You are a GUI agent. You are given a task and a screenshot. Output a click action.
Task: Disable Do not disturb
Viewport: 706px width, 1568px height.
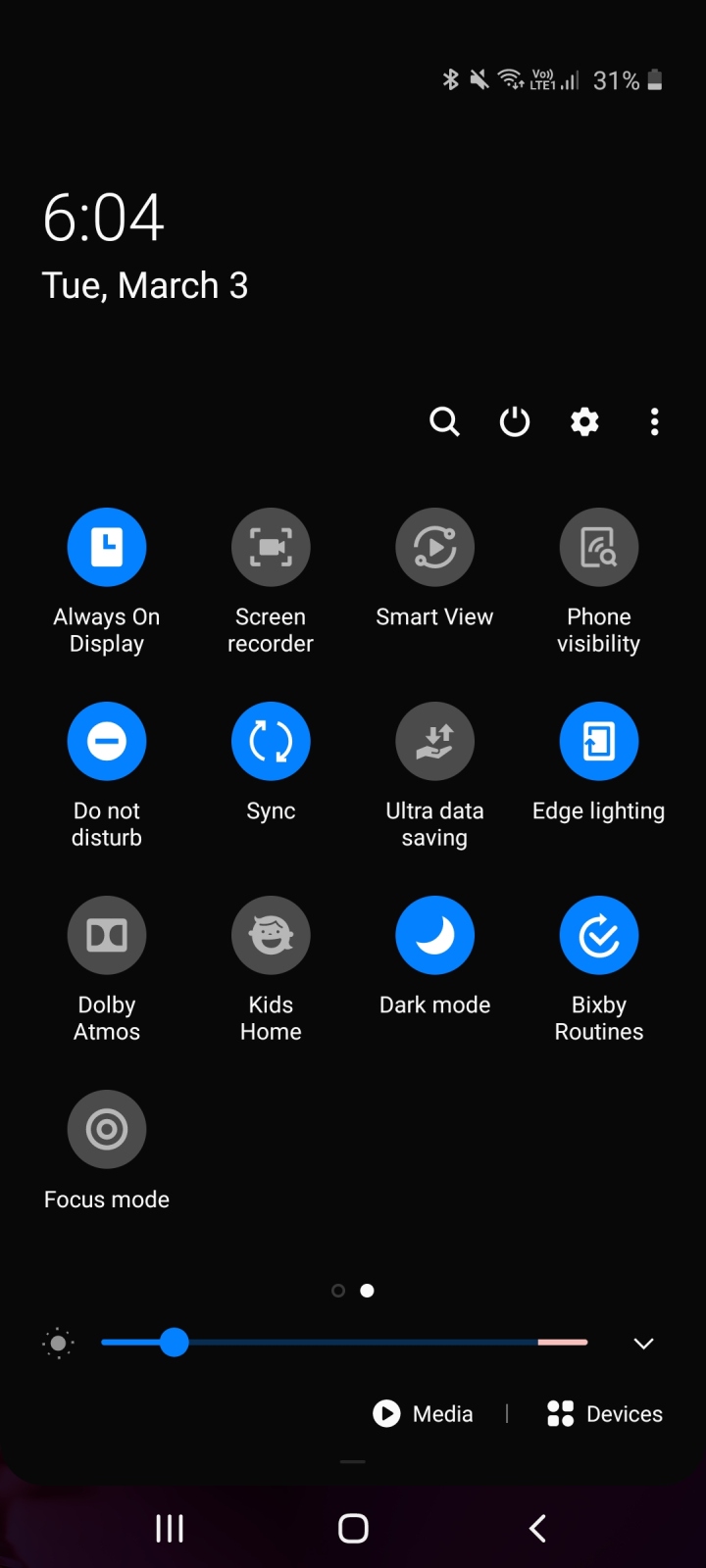coord(107,741)
